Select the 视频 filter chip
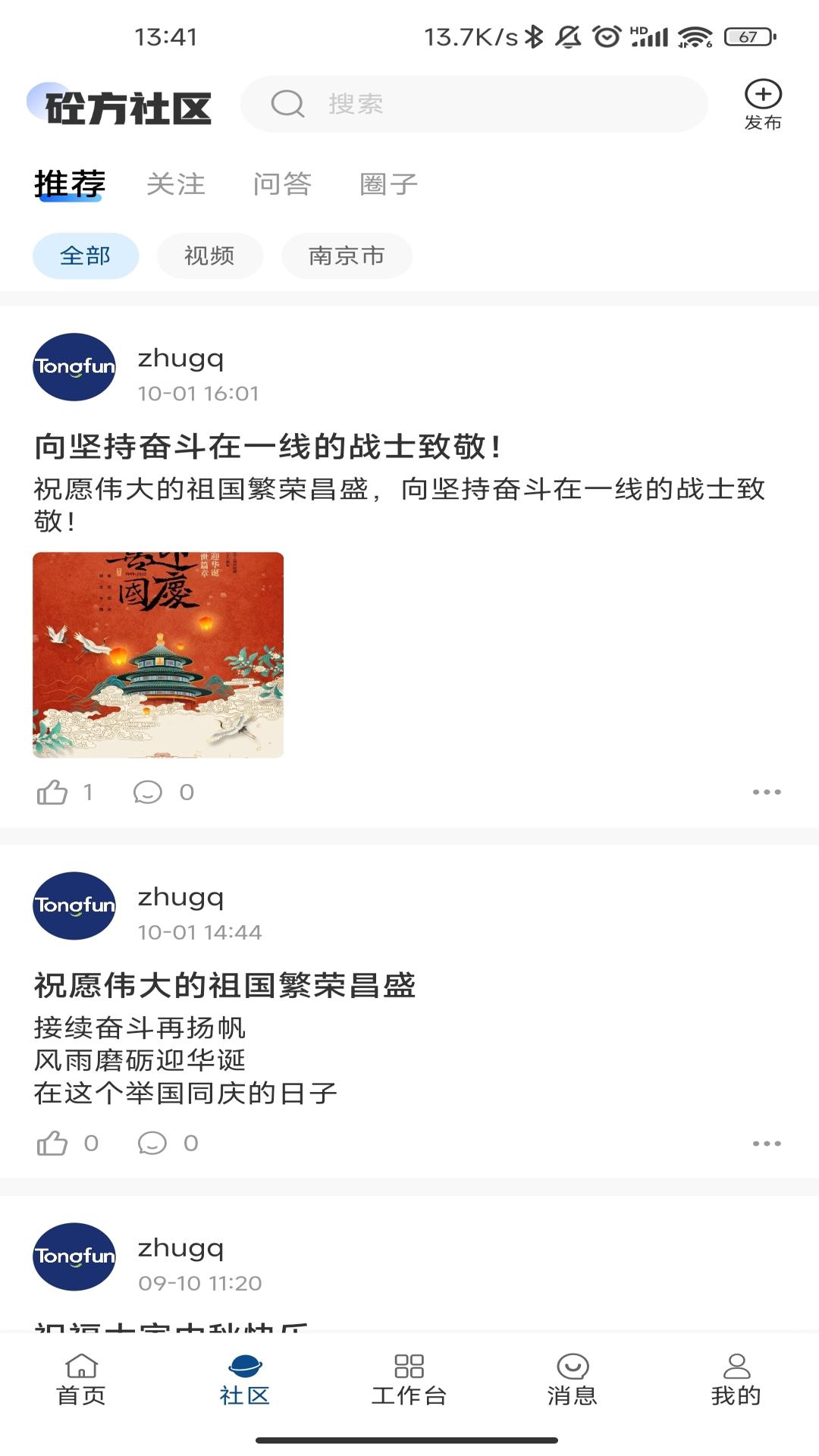Screen dimensions: 819x1456 pos(209,256)
